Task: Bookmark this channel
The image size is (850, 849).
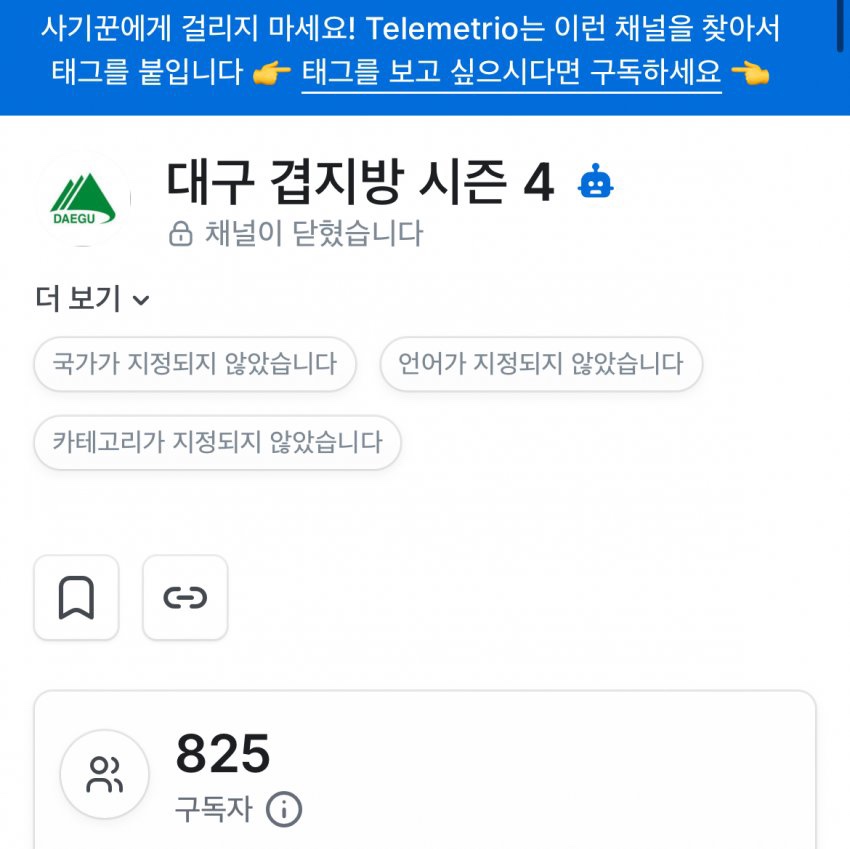Action: pyautogui.click(x=76, y=598)
